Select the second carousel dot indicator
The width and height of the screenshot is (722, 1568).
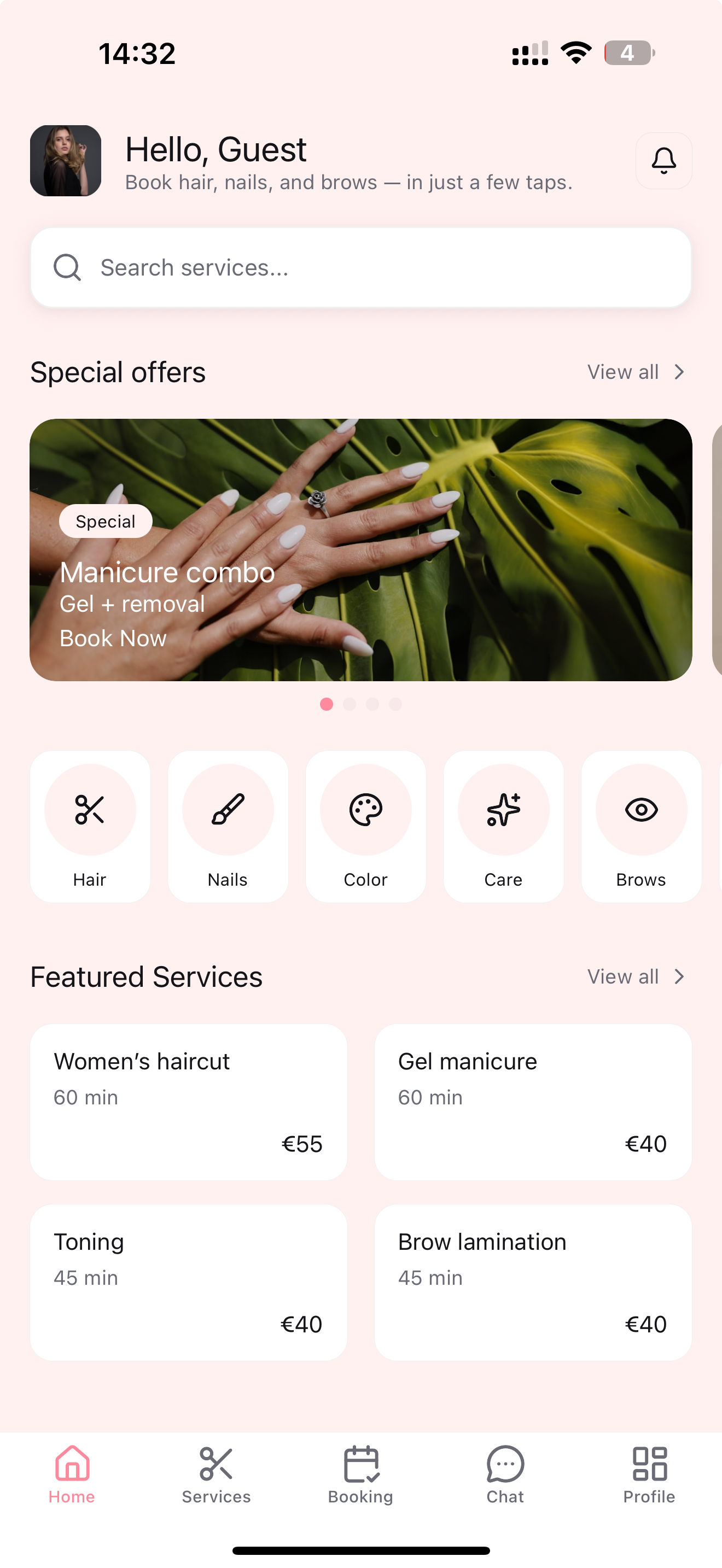350,704
